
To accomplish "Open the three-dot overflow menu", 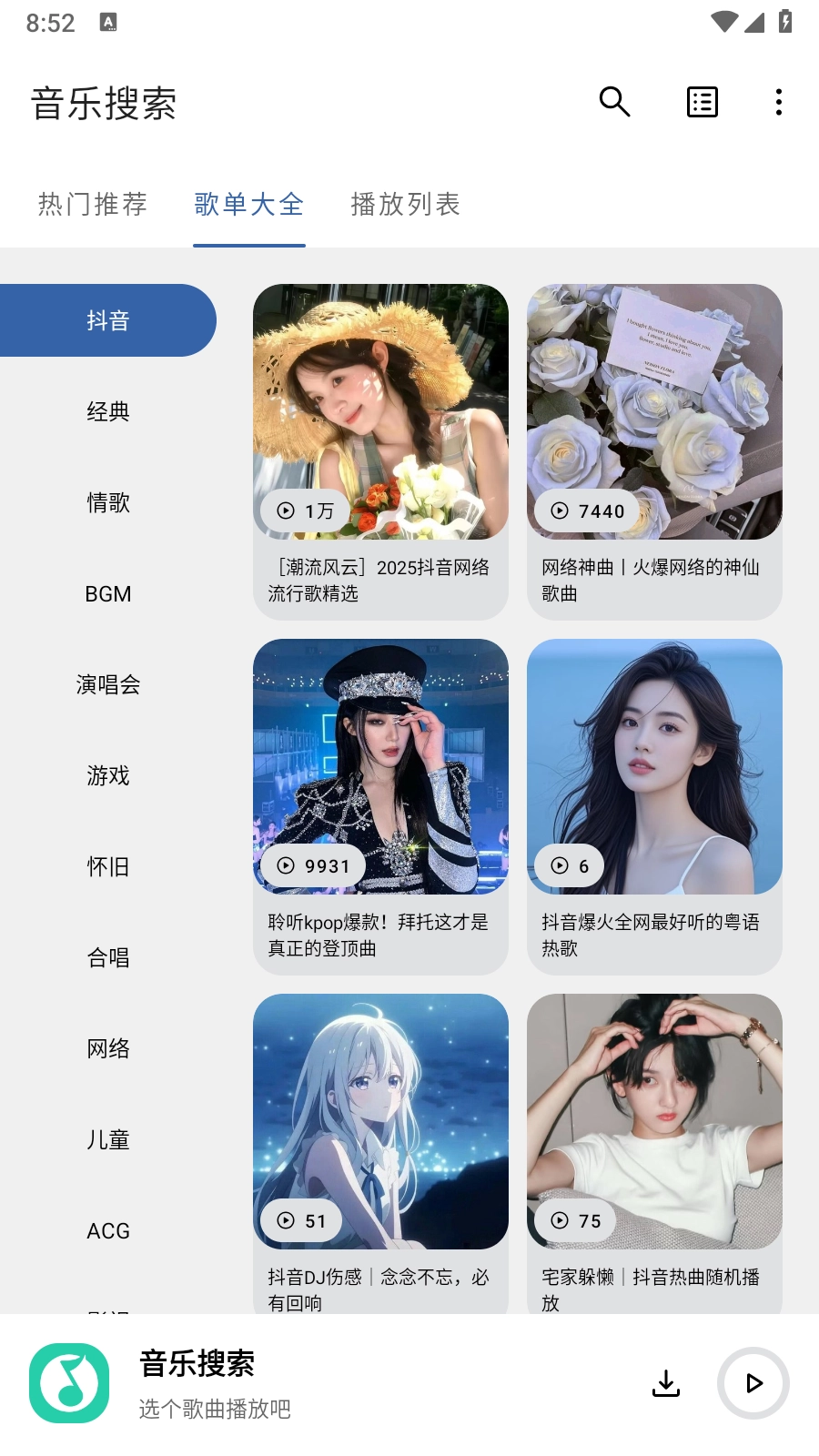I will coord(778,102).
